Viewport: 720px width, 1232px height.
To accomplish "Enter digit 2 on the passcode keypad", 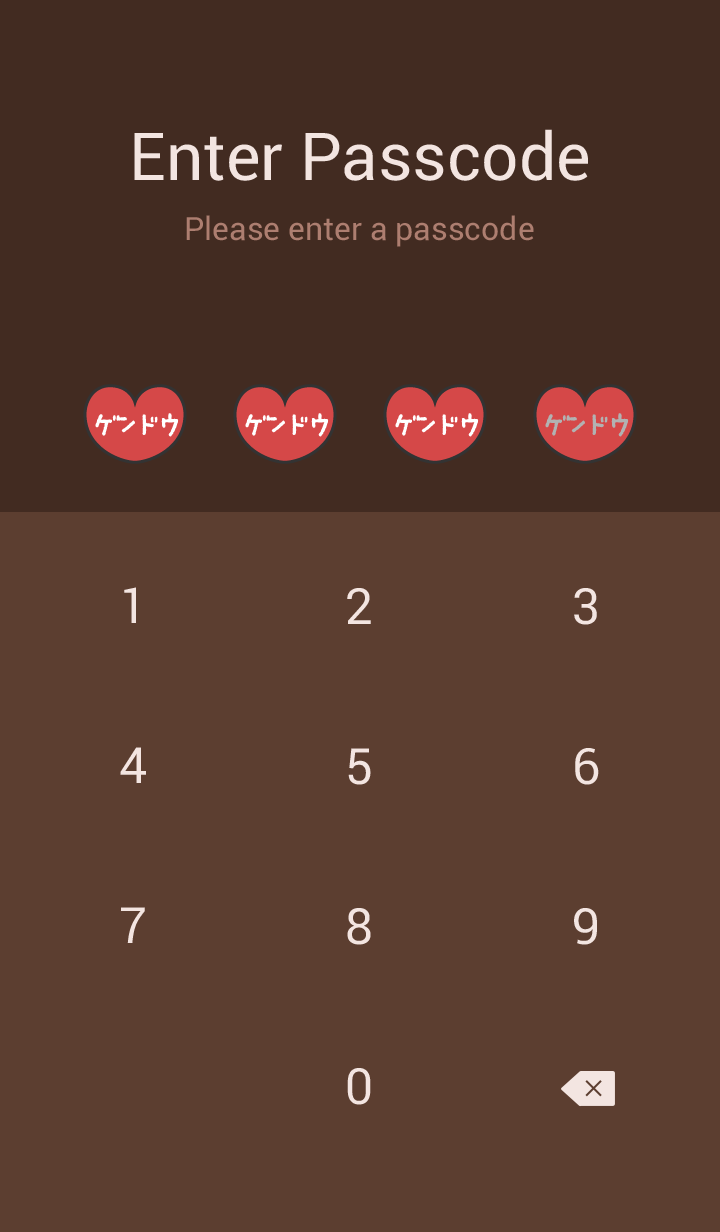I will pyautogui.click(x=359, y=607).
